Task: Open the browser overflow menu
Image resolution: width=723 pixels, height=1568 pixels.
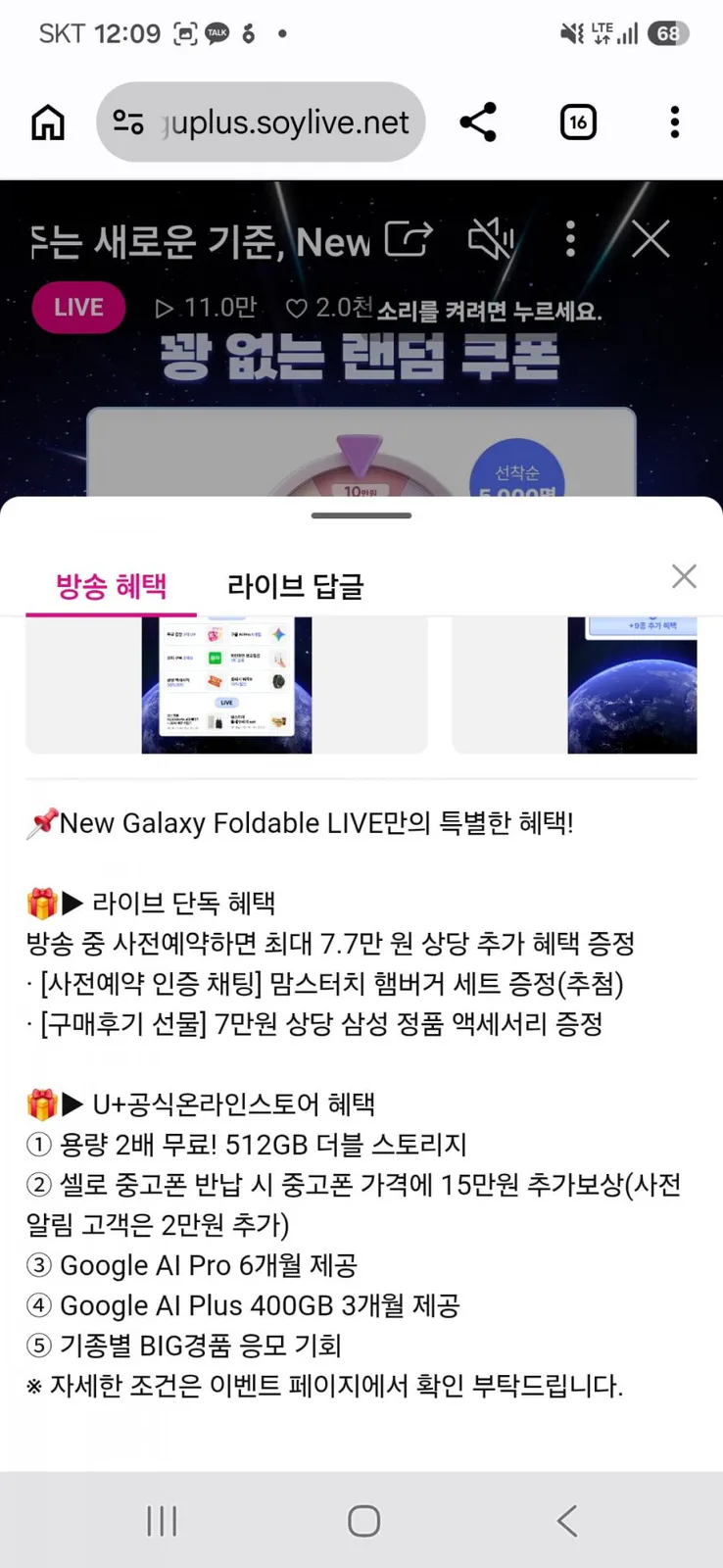Action: click(674, 122)
